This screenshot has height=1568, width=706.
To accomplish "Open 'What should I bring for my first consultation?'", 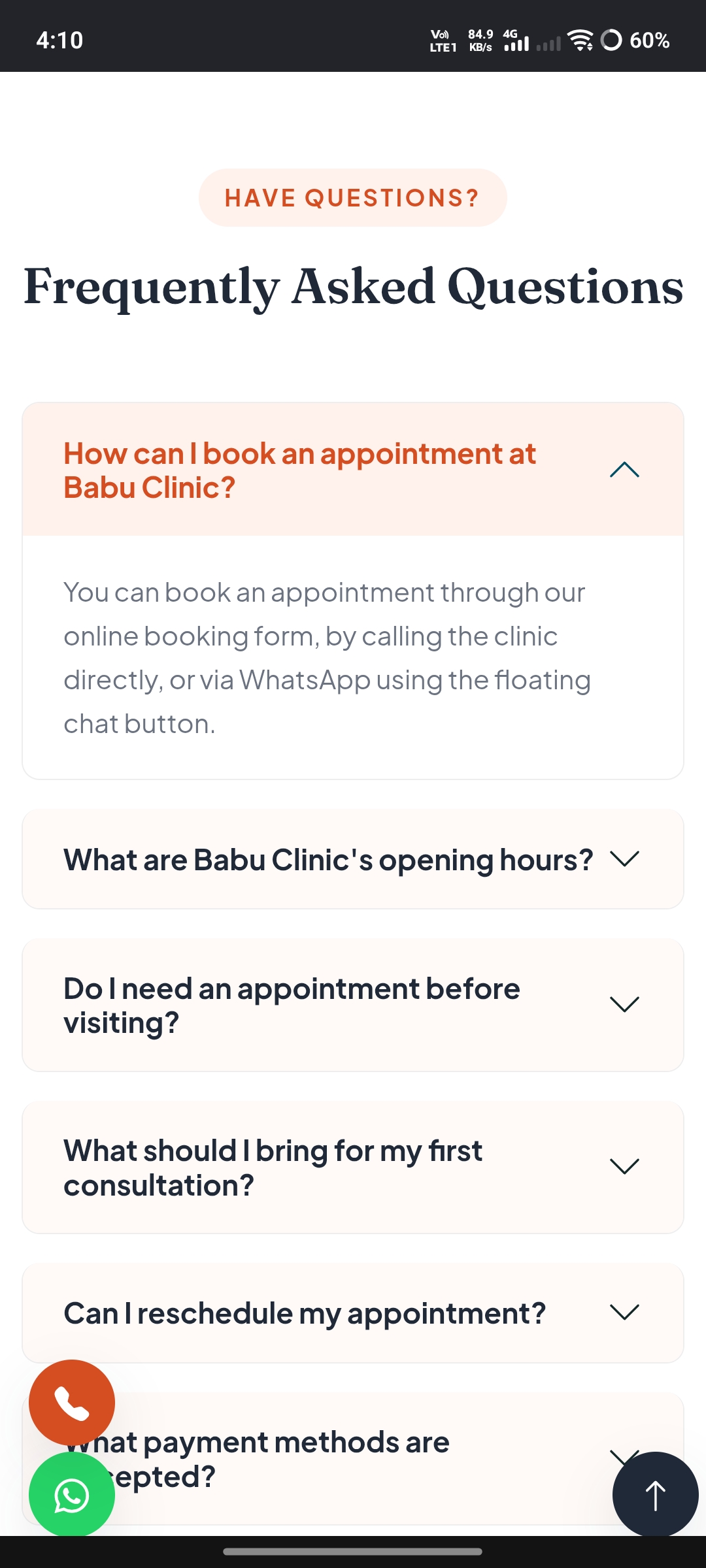I will coord(353,1168).
